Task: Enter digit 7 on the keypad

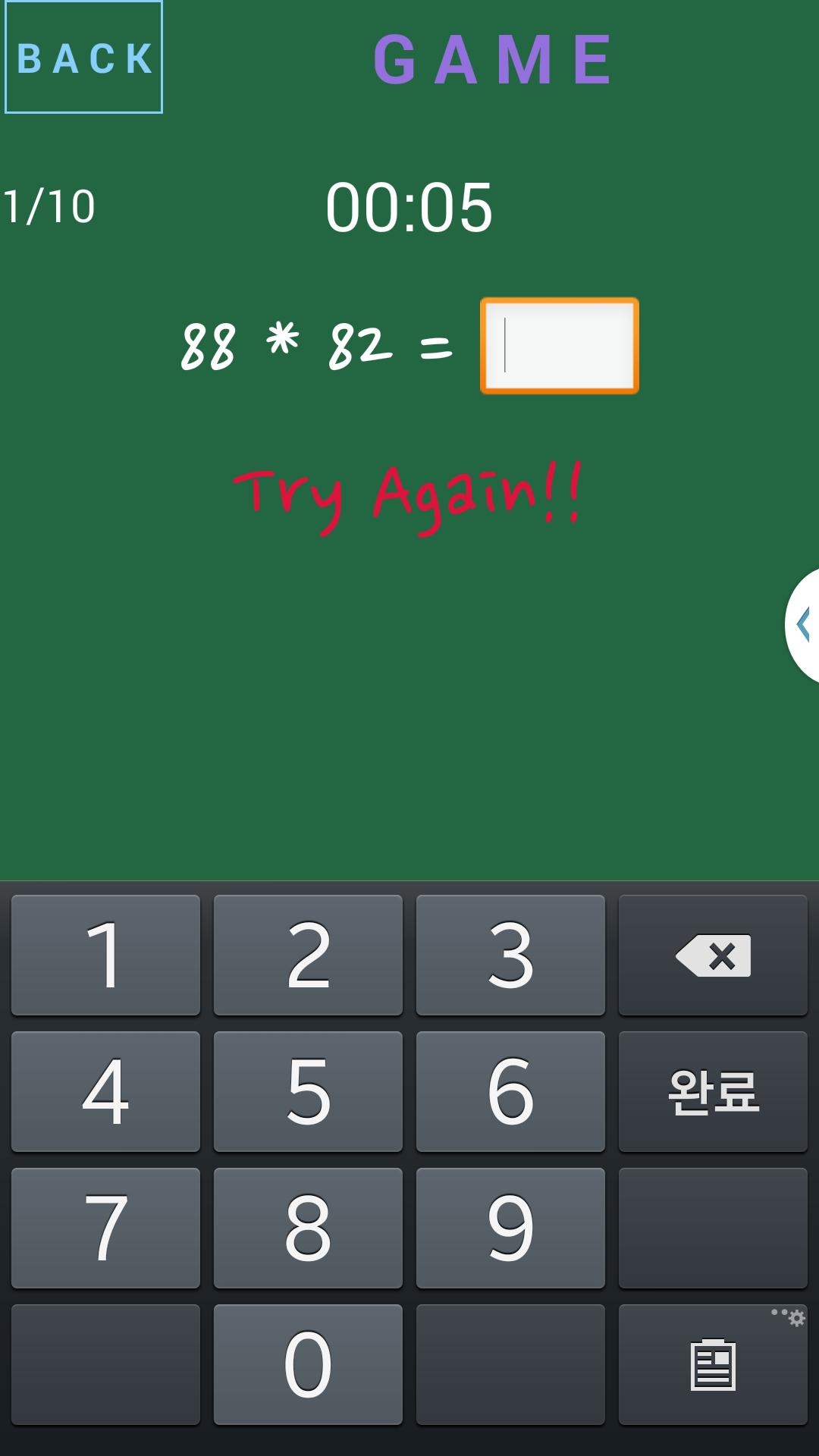Action: [105, 1228]
